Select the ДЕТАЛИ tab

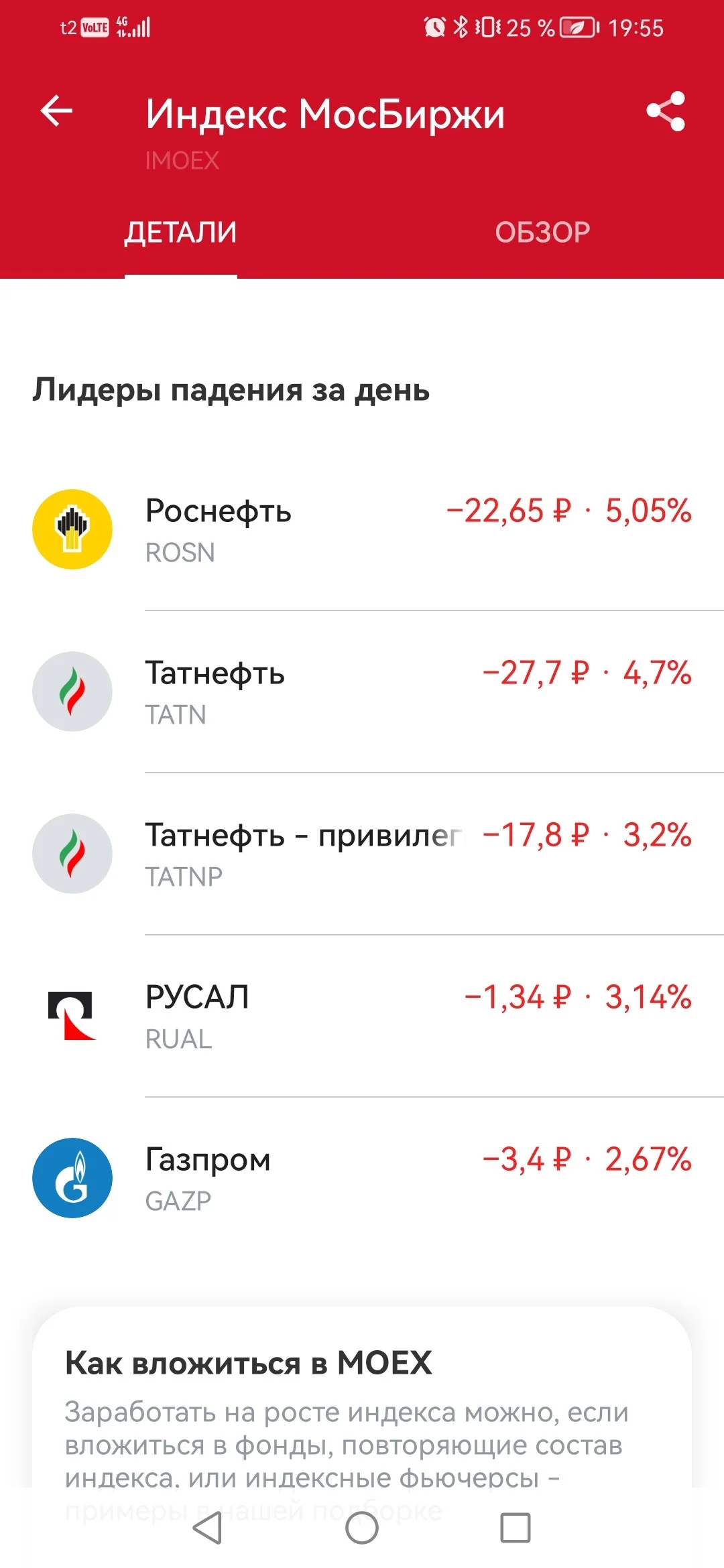point(181,233)
